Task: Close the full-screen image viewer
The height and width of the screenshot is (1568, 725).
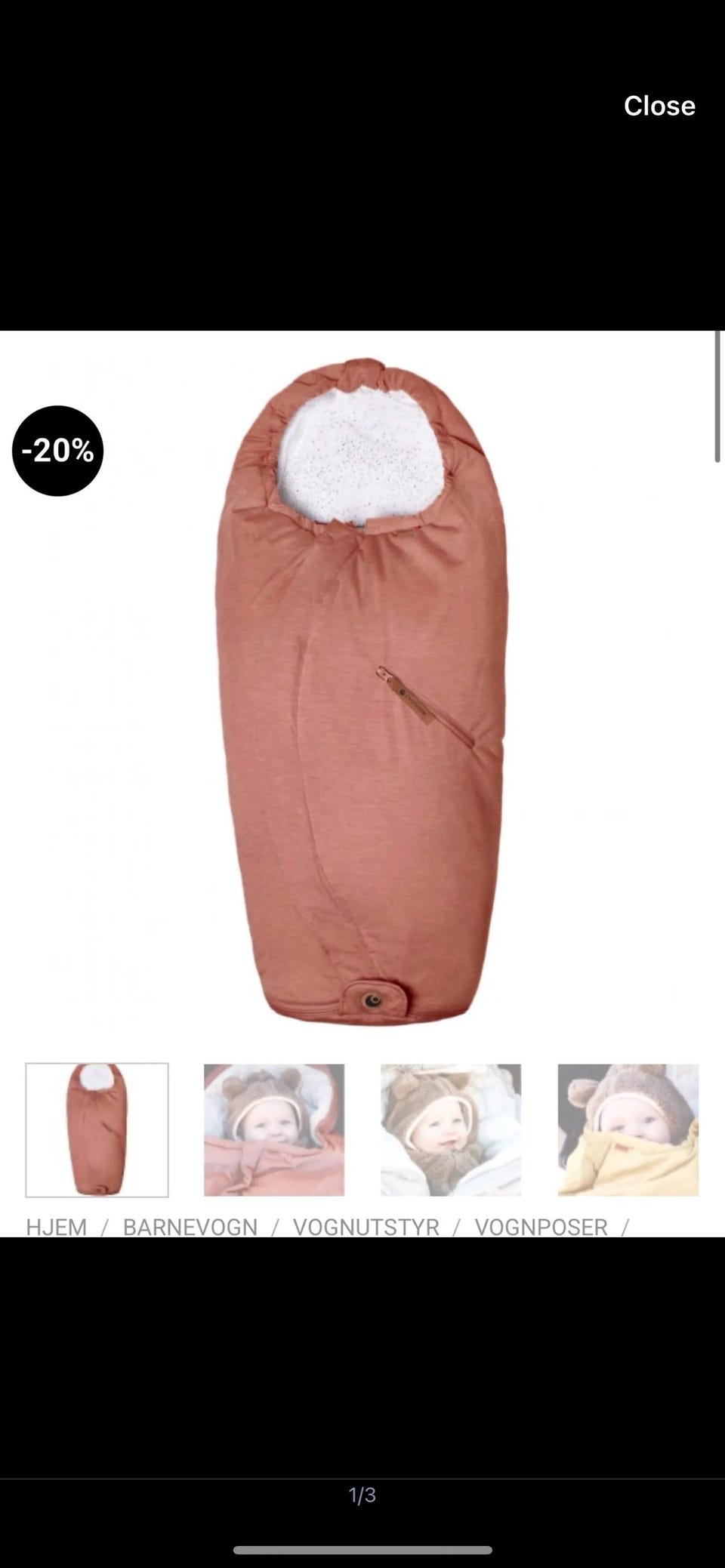Action: [659, 106]
